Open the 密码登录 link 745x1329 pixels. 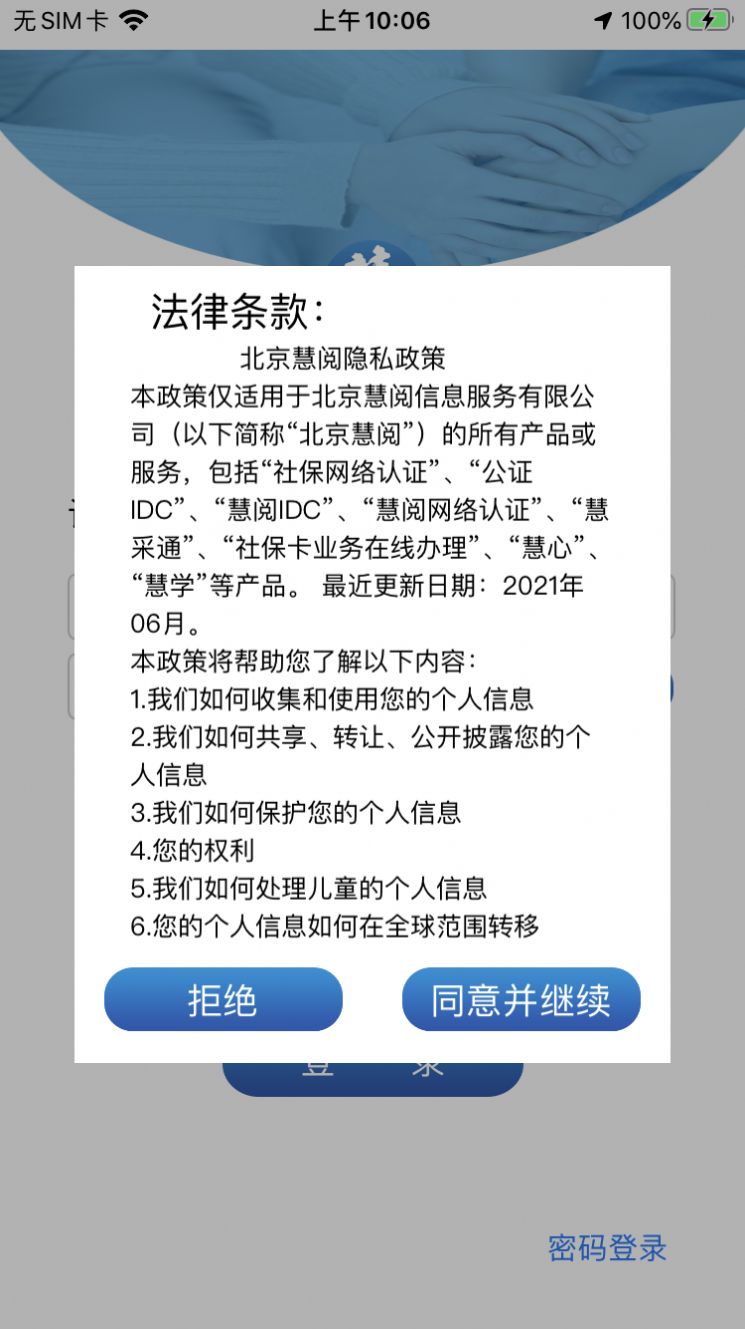pyautogui.click(x=607, y=1247)
